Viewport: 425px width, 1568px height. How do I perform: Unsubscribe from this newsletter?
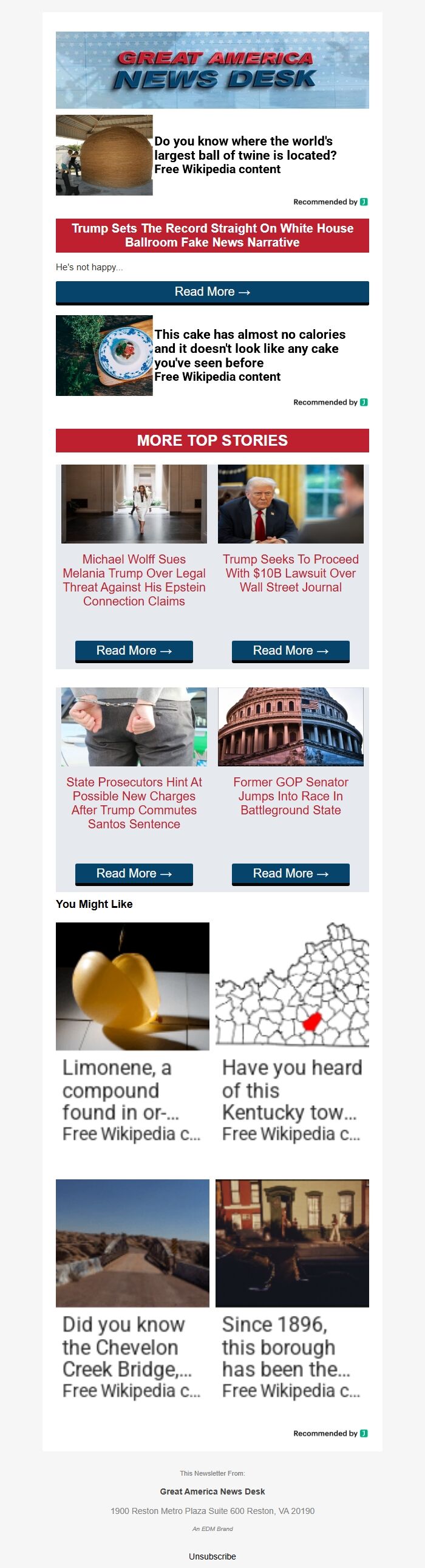click(212, 1556)
